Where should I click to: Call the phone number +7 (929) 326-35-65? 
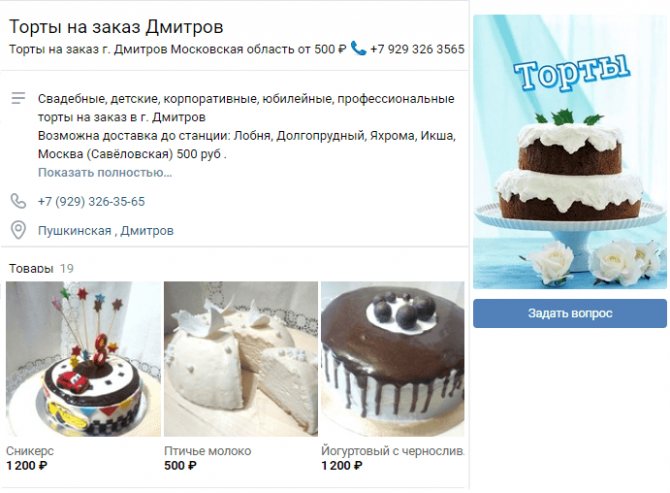click(x=91, y=201)
